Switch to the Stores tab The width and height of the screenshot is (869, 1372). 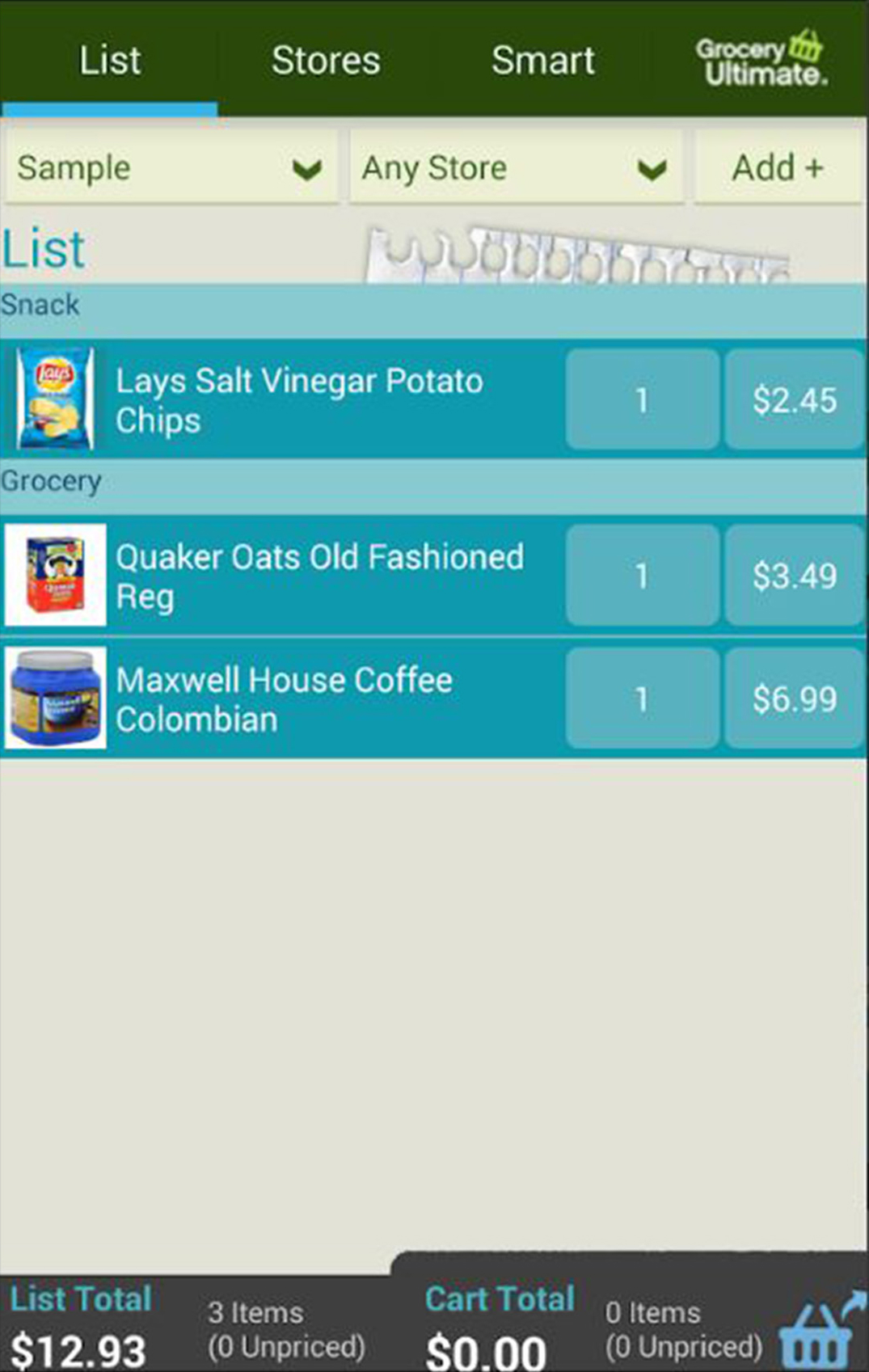(x=326, y=60)
